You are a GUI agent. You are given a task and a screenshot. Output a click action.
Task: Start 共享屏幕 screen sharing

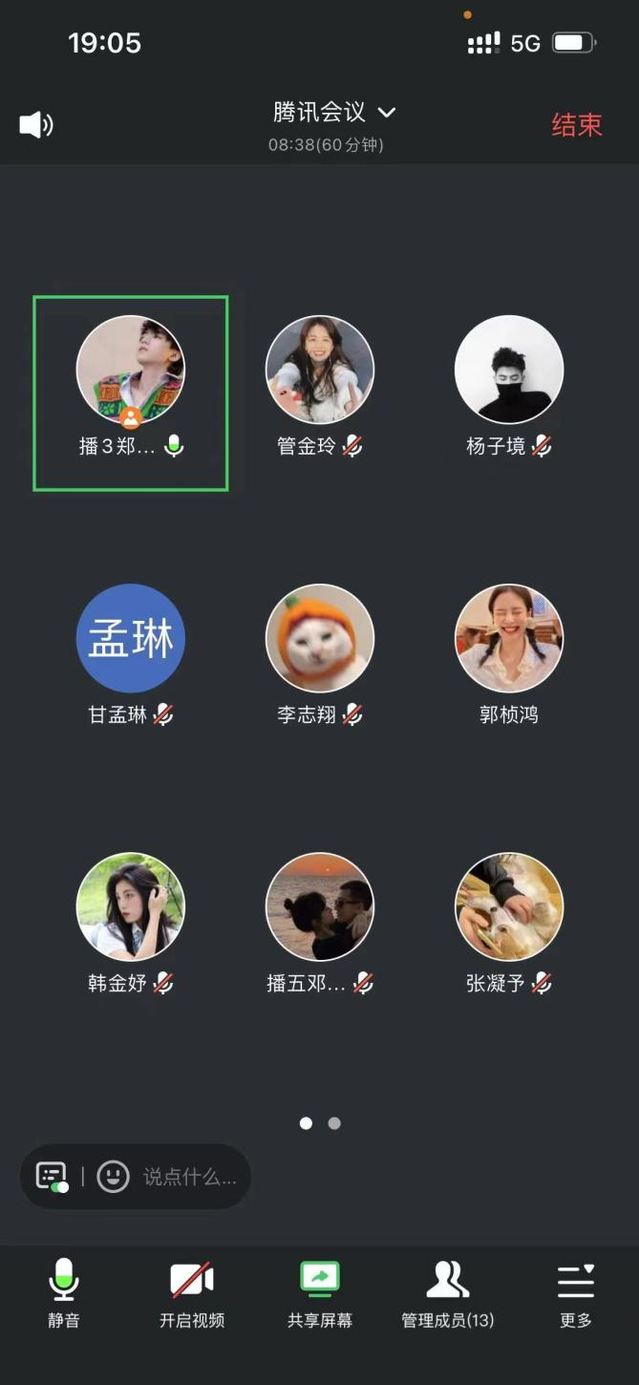[320, 1293]
